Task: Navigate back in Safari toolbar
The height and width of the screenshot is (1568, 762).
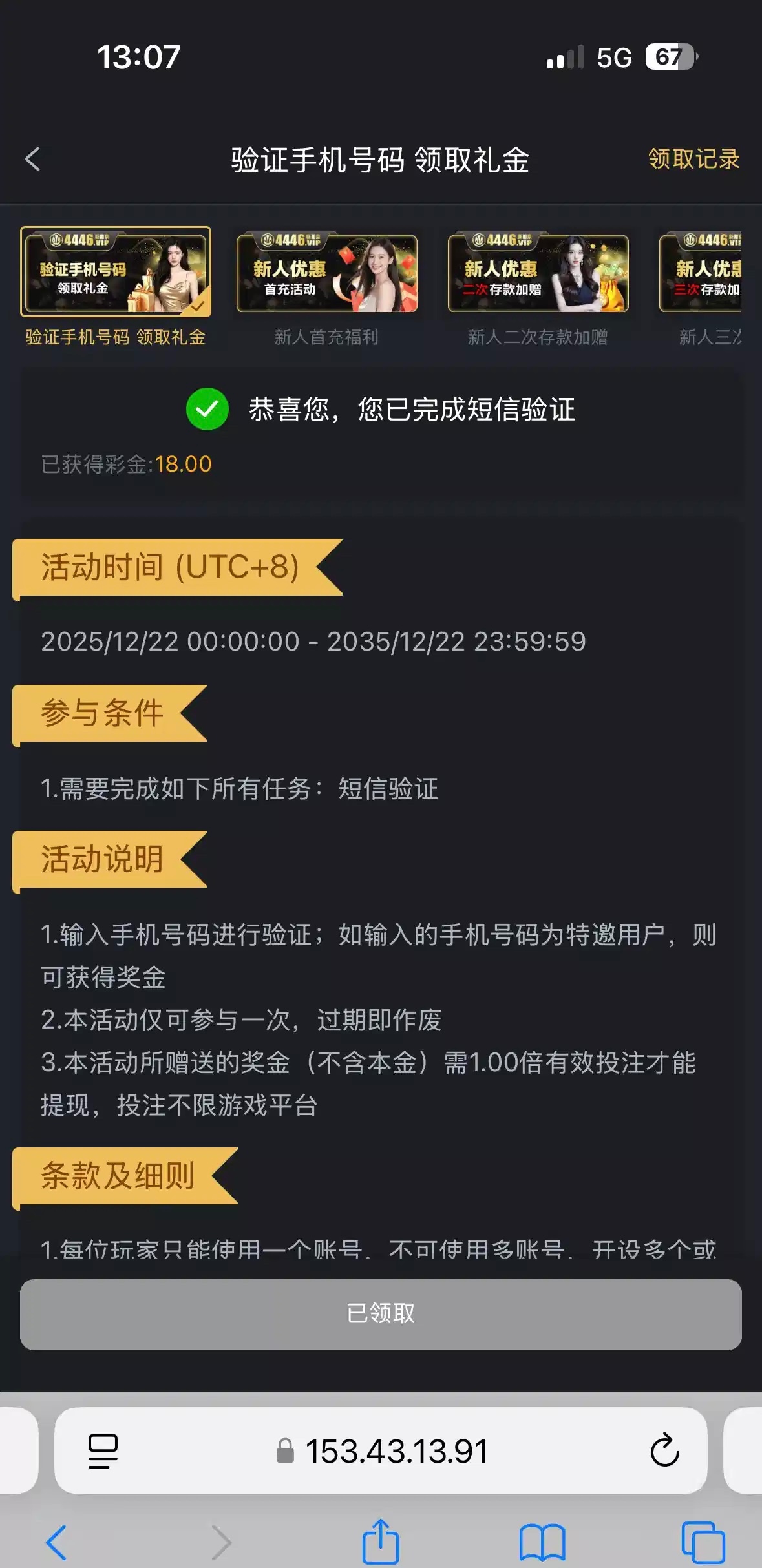Action: 57,1542
